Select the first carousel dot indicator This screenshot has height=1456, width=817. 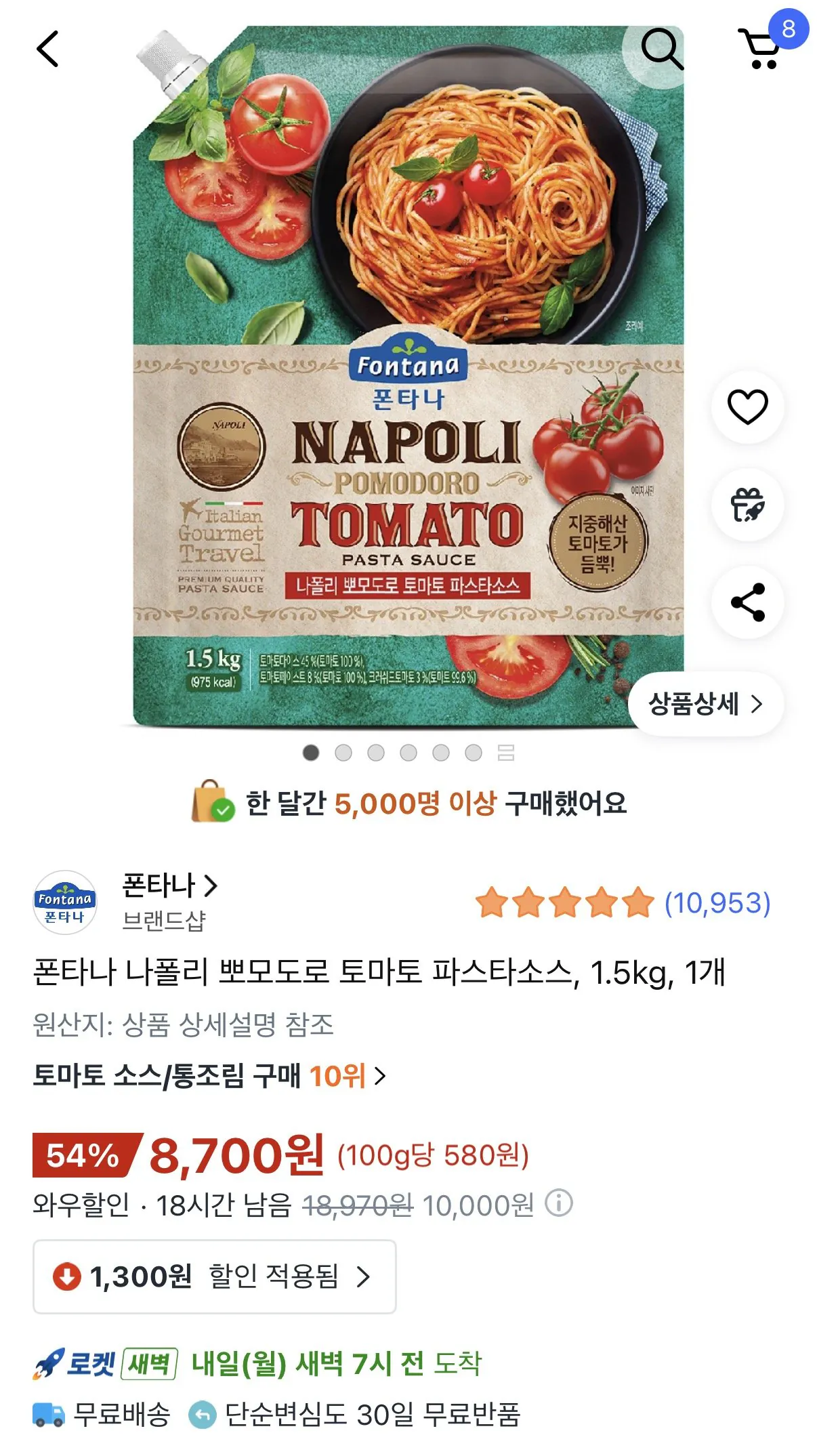click(x=310, y=751)
